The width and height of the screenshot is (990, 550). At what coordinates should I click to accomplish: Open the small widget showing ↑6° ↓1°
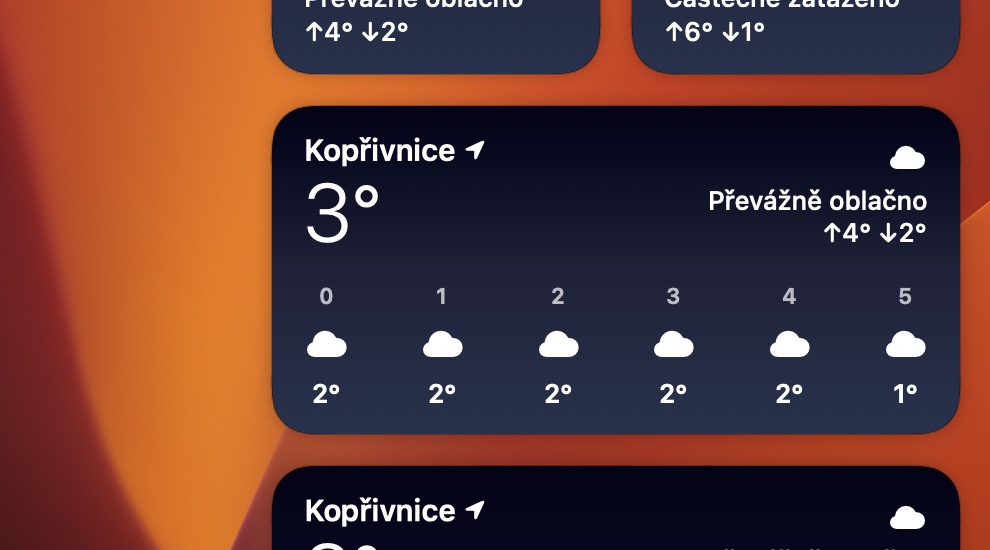(x=795, y=32)
